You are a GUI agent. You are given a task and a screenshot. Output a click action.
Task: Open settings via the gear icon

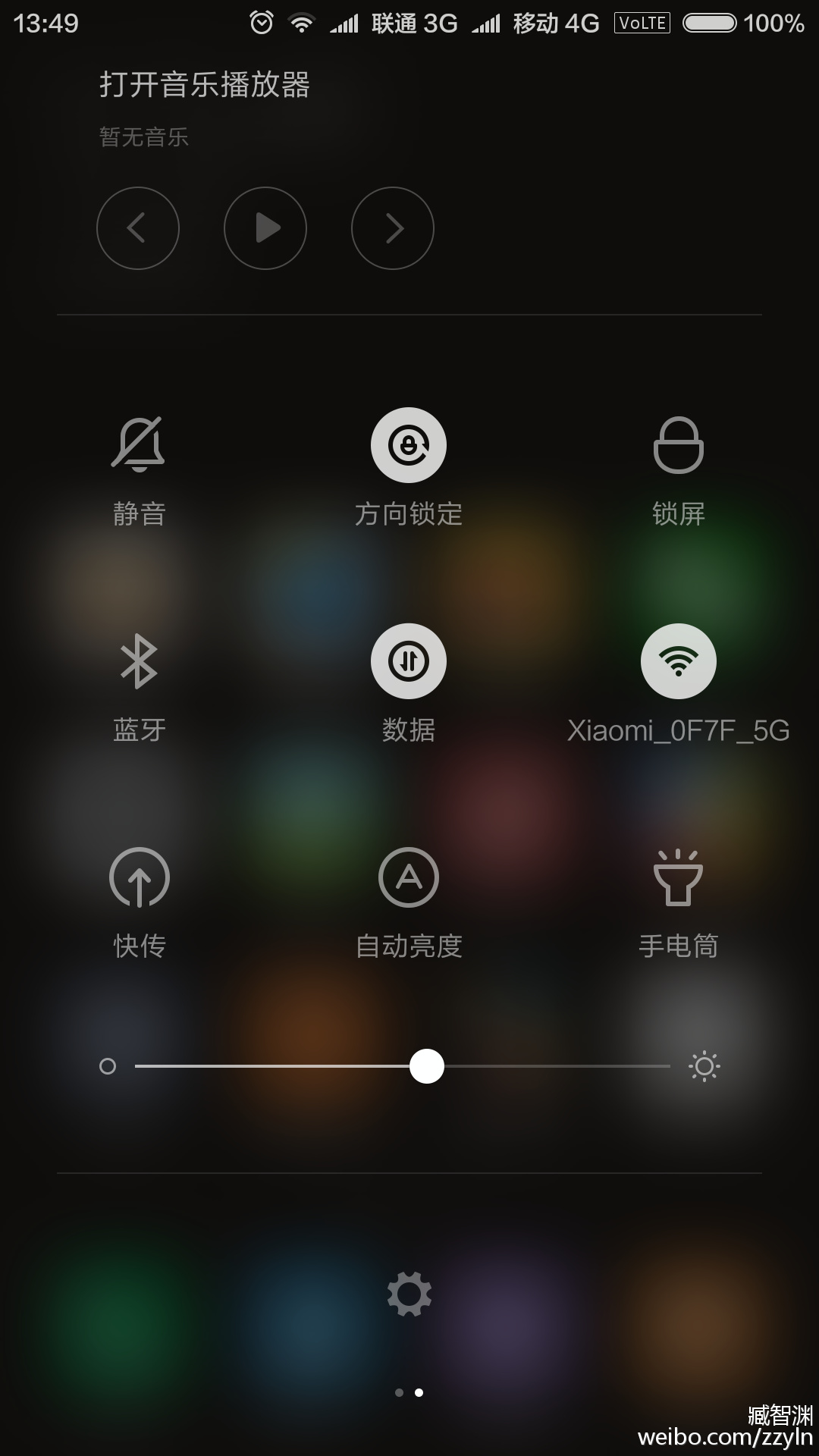pos(409,1294)
